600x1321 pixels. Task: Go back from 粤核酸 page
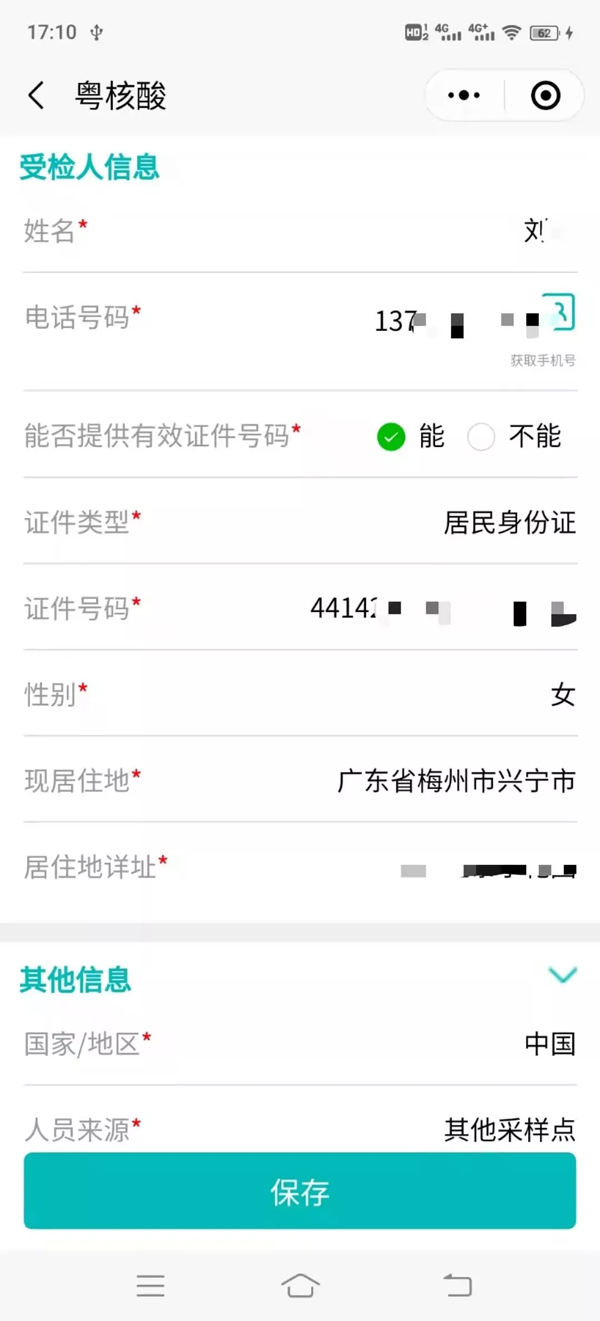coord(37,96)
